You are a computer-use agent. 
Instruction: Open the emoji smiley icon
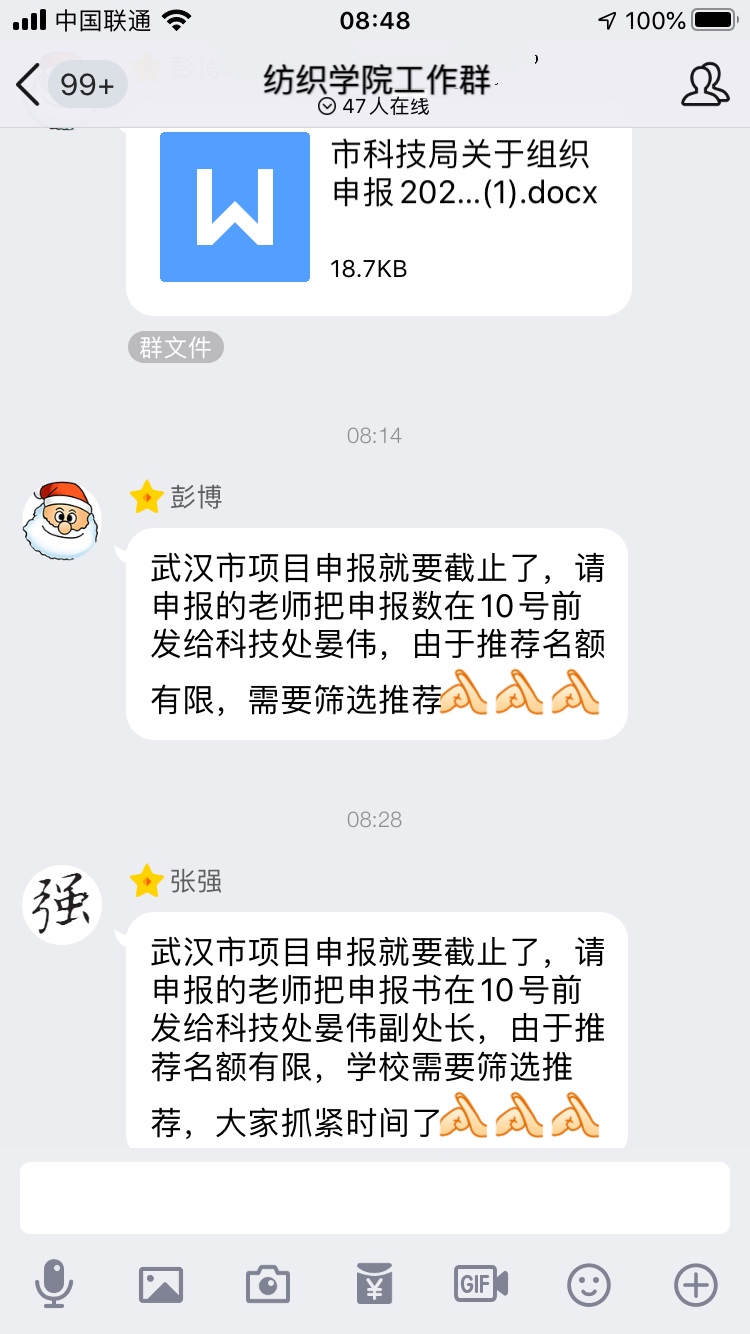point(588,1284)
